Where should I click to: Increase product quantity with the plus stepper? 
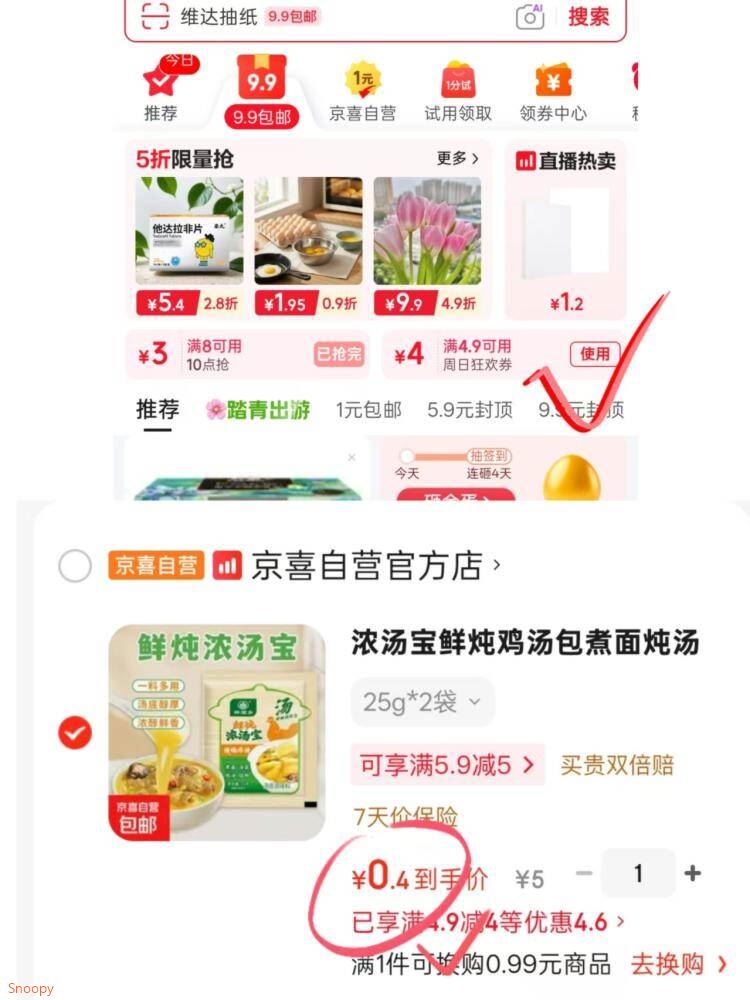point(692,873)
